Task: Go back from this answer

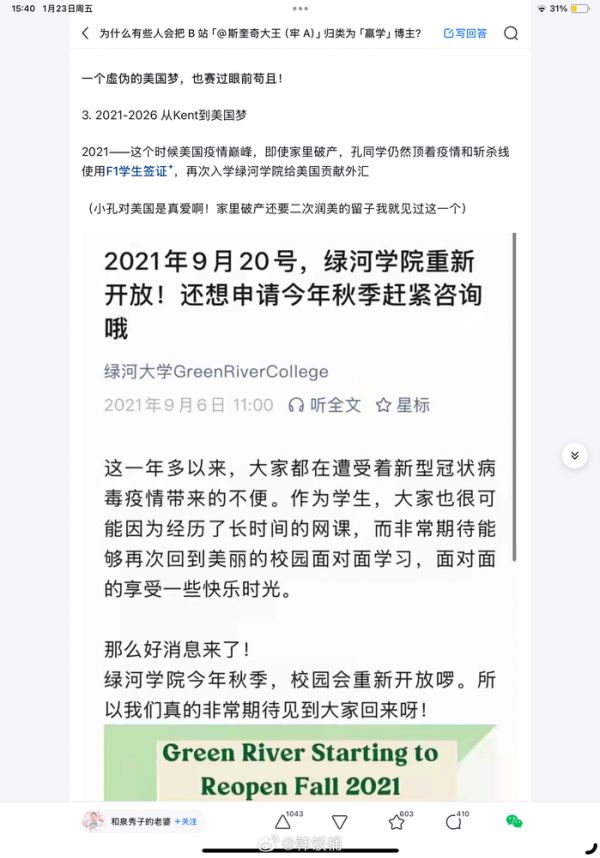Action: coord(84,33)
